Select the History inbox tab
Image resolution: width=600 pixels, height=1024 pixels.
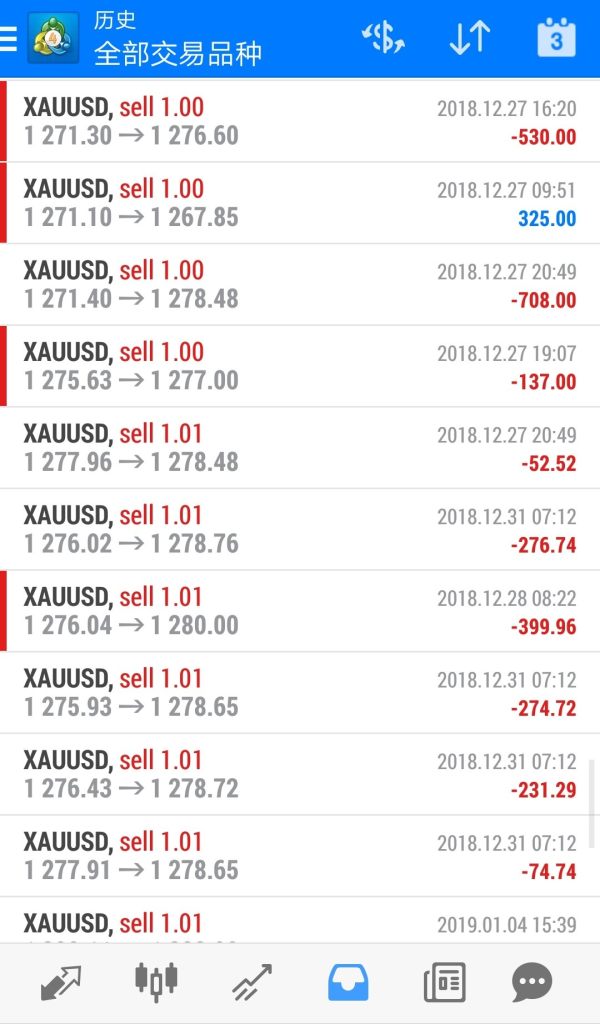click(348, 983)
